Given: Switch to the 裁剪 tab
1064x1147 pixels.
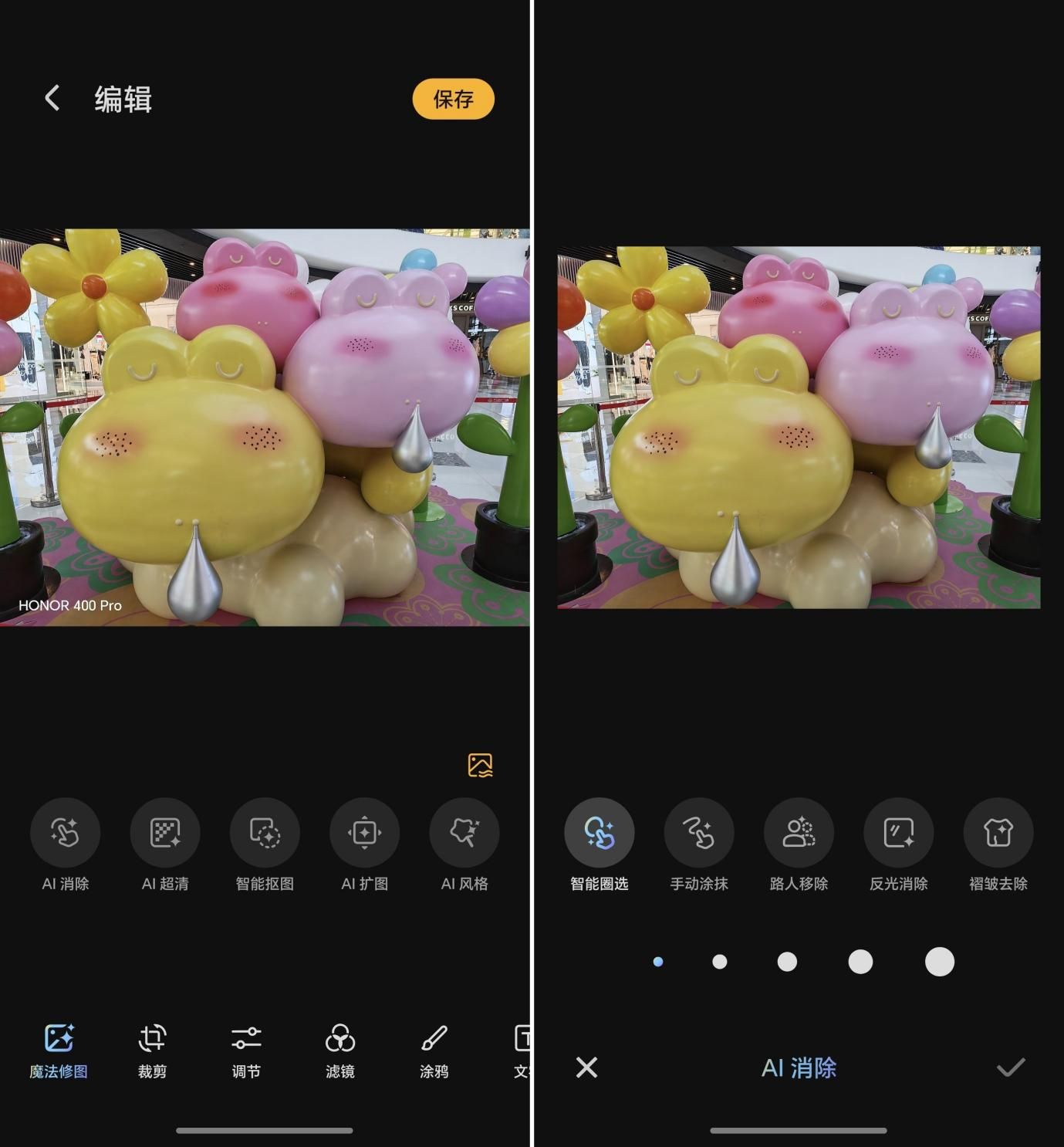Looking at the screenshot, I should [x=152, y=1049].
